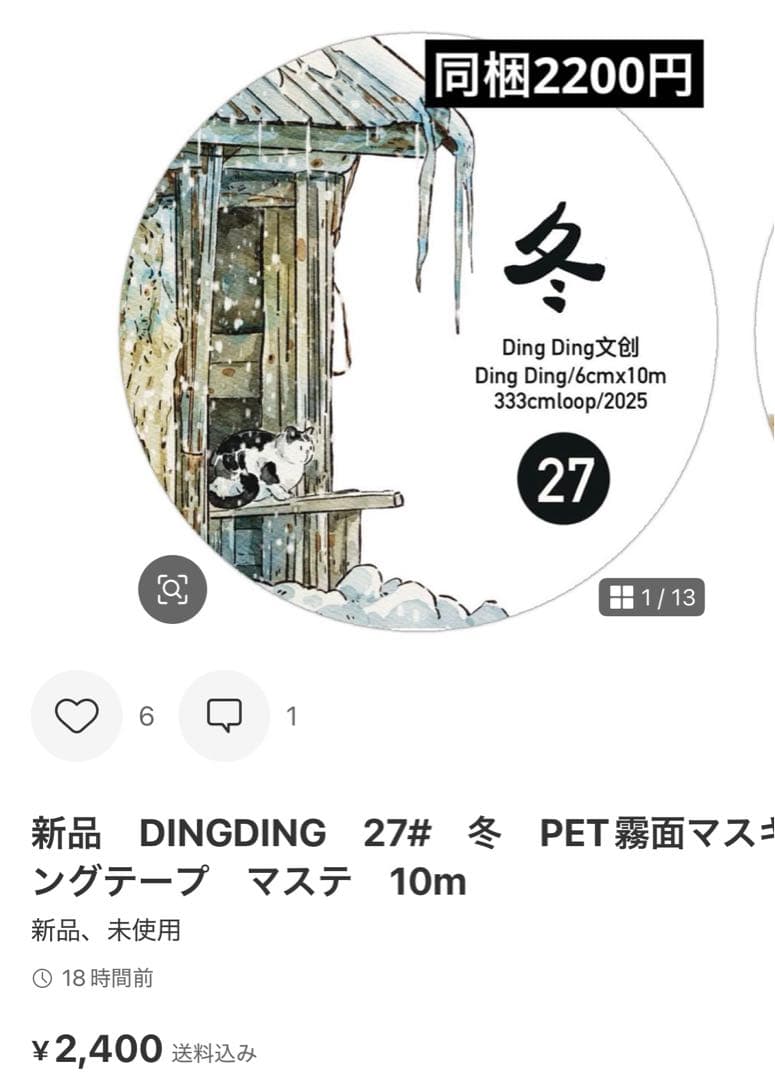Open the main washi tape product photo
Screen dimensions: 775x1080
pyautogui.click(x=400, y=330)
